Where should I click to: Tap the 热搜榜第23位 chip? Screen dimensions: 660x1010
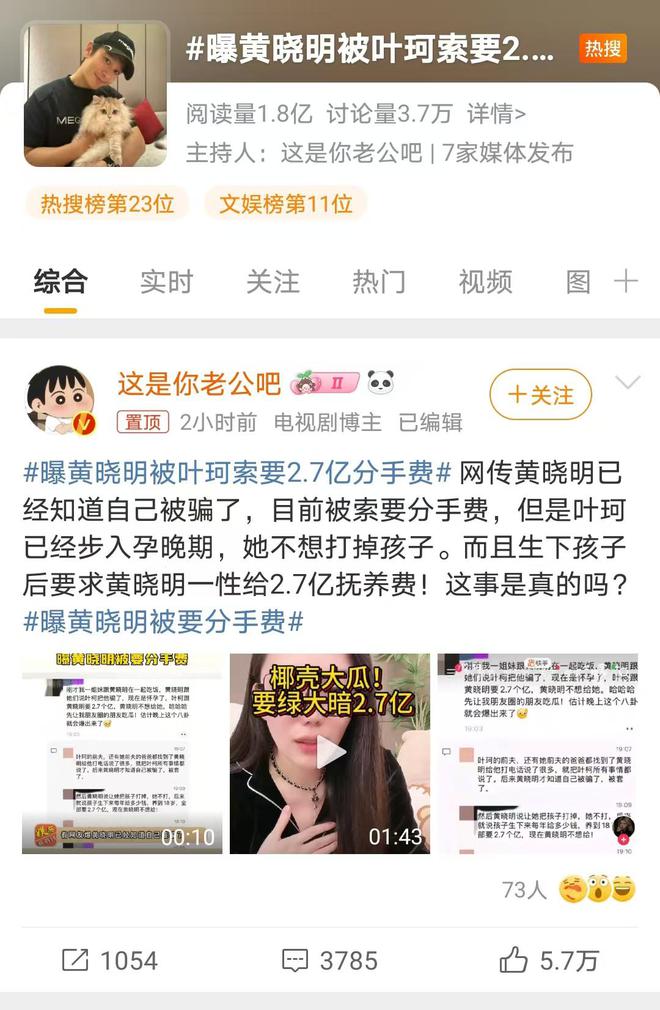[x=107, y=204]
